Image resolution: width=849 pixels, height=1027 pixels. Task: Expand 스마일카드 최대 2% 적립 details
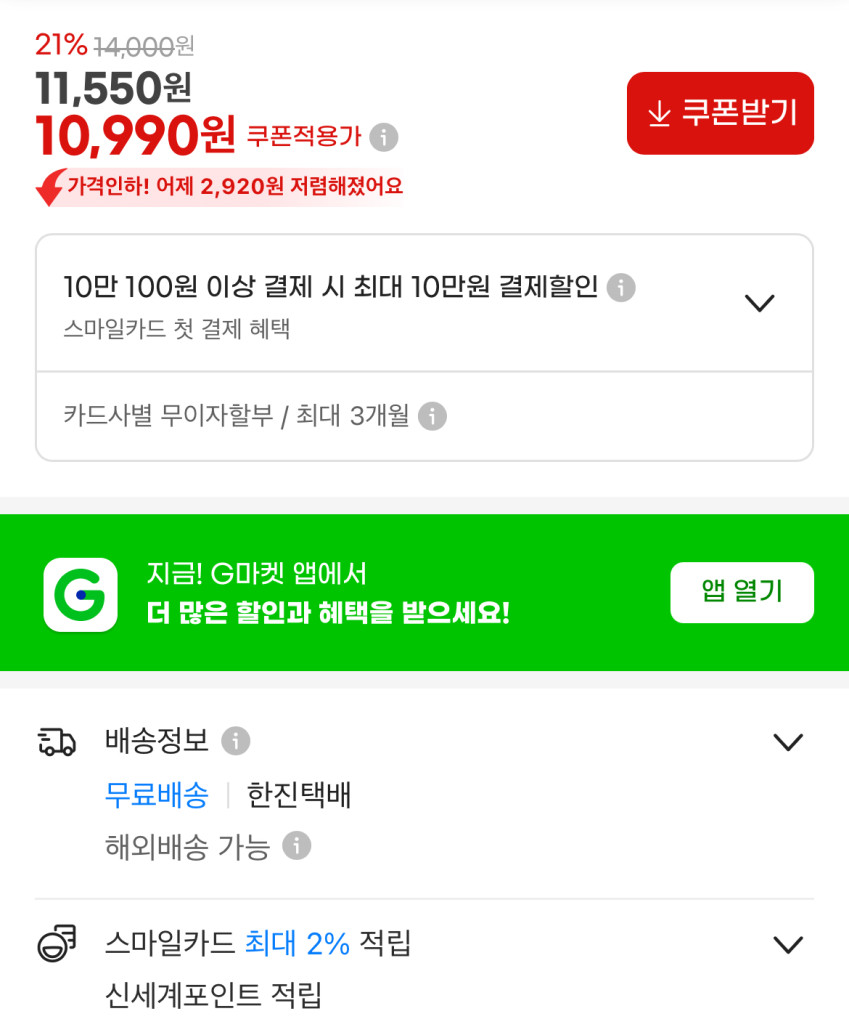point(788,945)
